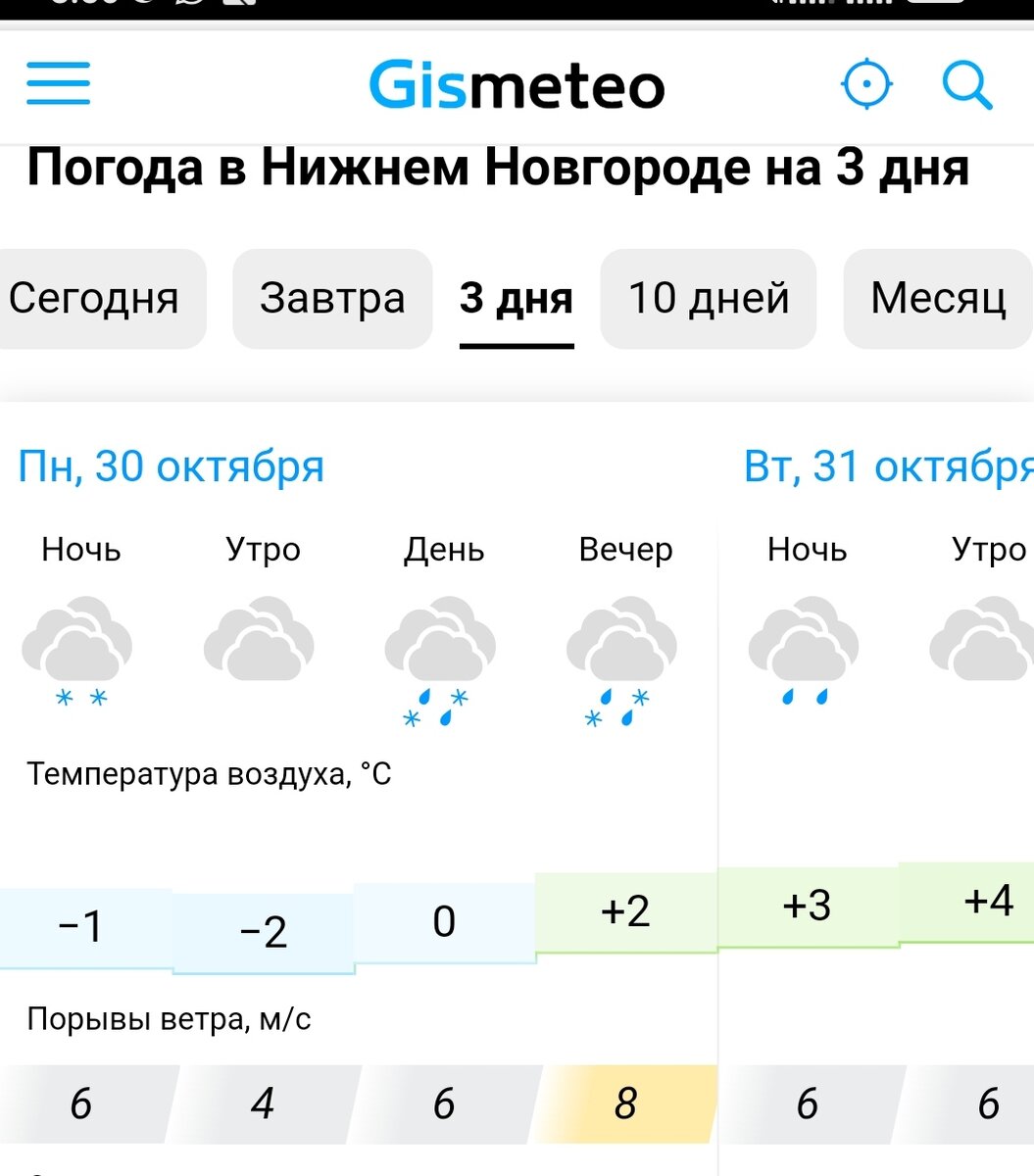Switch to the 10 дней forecast
The image size is (1034, 1176).
[x=709, y=299]
